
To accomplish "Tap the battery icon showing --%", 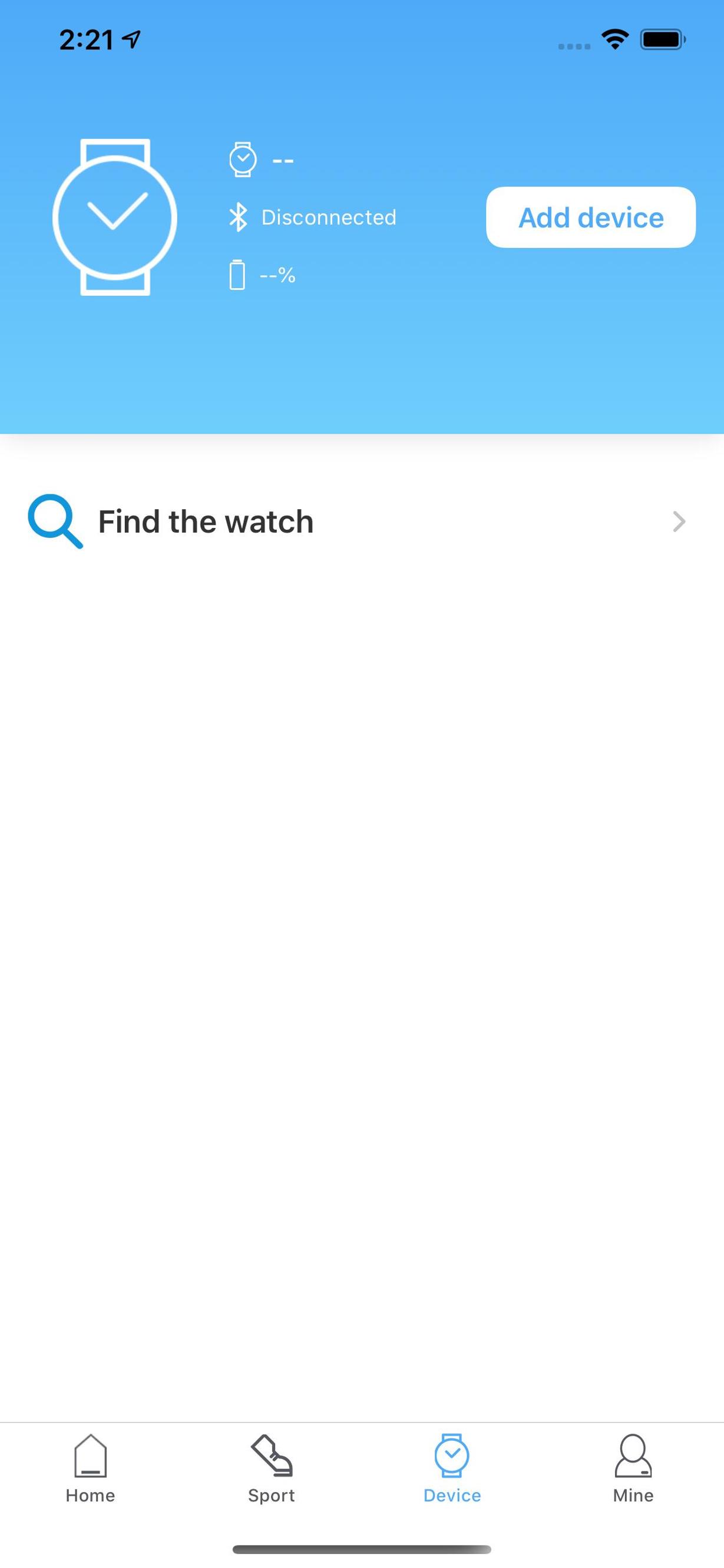I will (x=238, y=275).
